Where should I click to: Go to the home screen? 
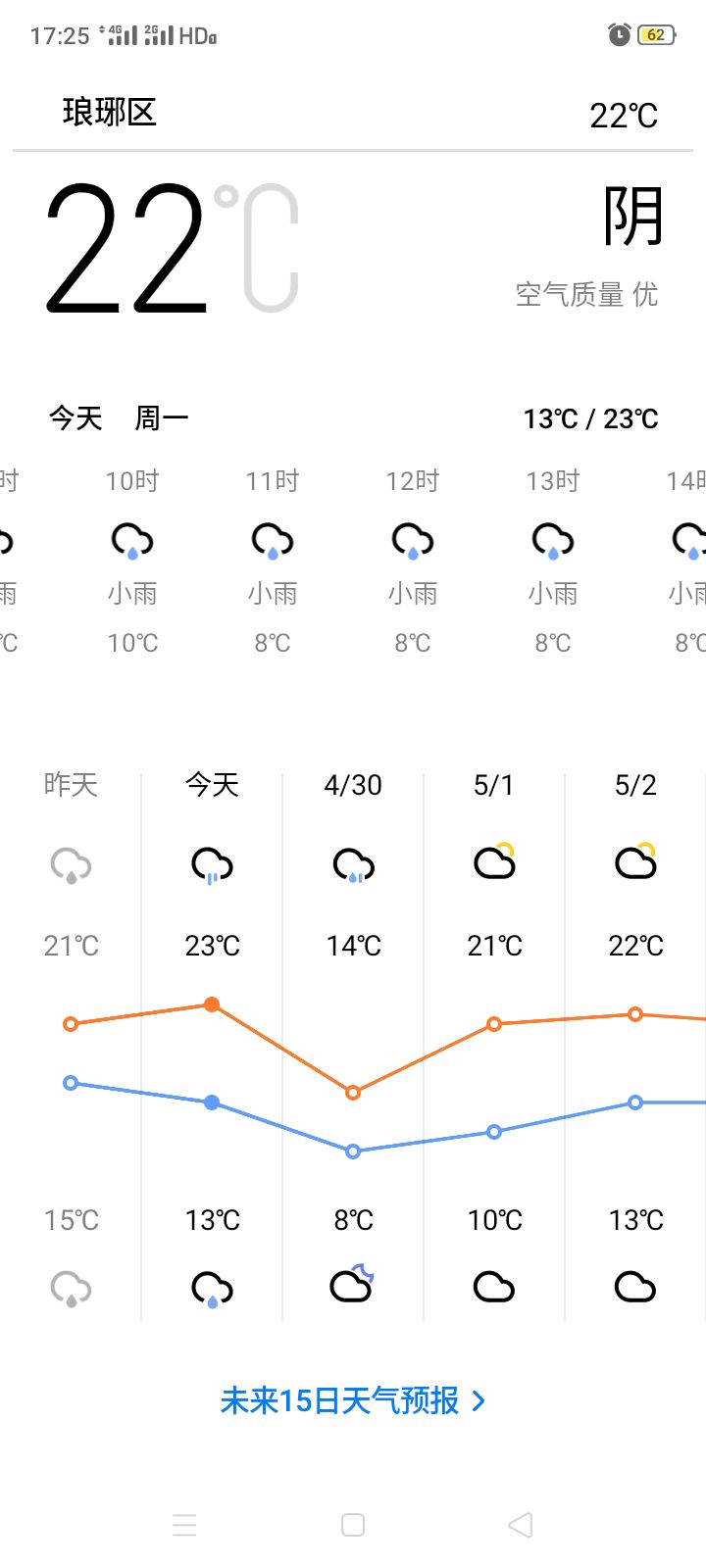pos(353,1525)
